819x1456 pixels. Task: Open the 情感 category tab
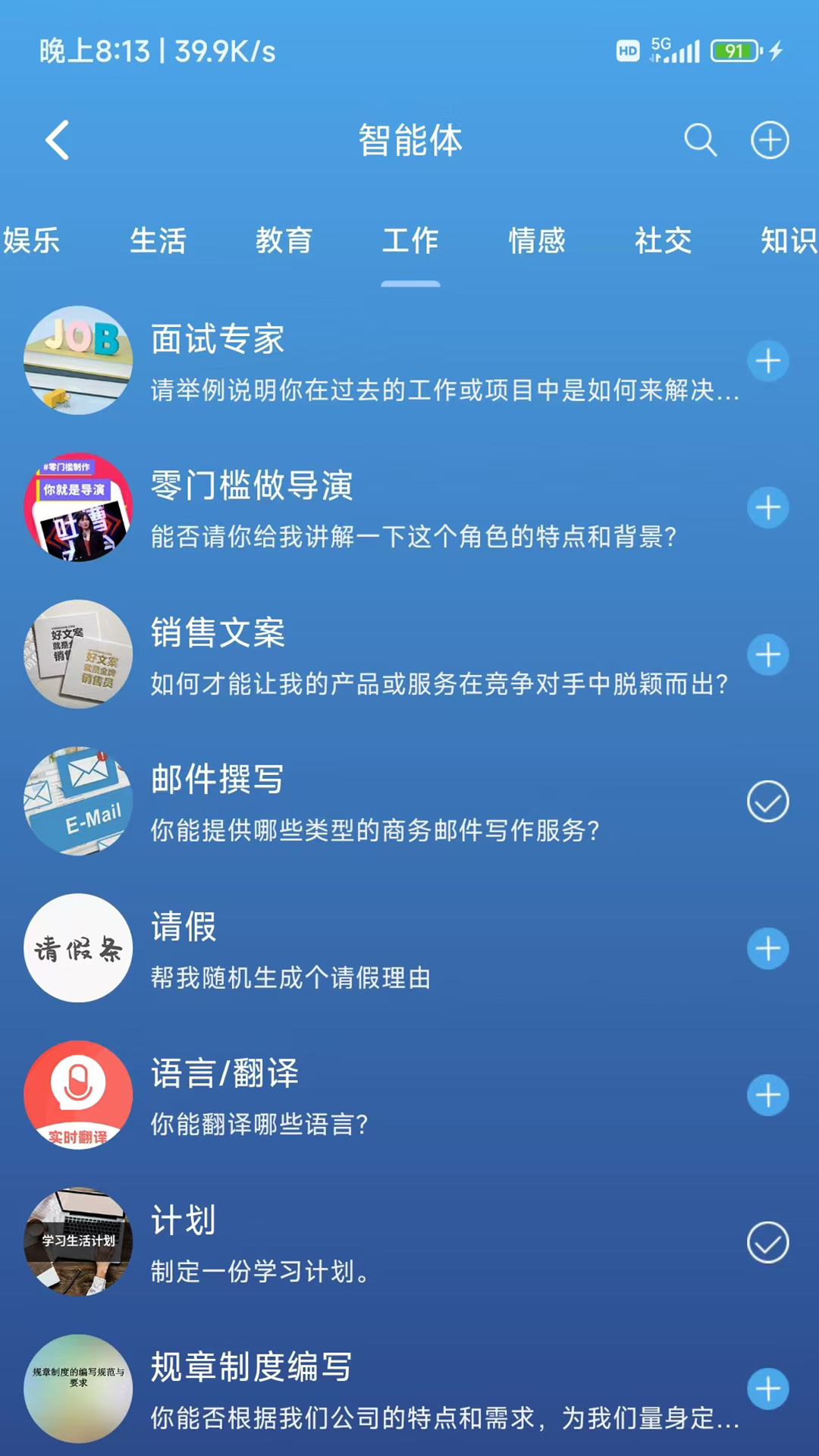click(536, 241)
